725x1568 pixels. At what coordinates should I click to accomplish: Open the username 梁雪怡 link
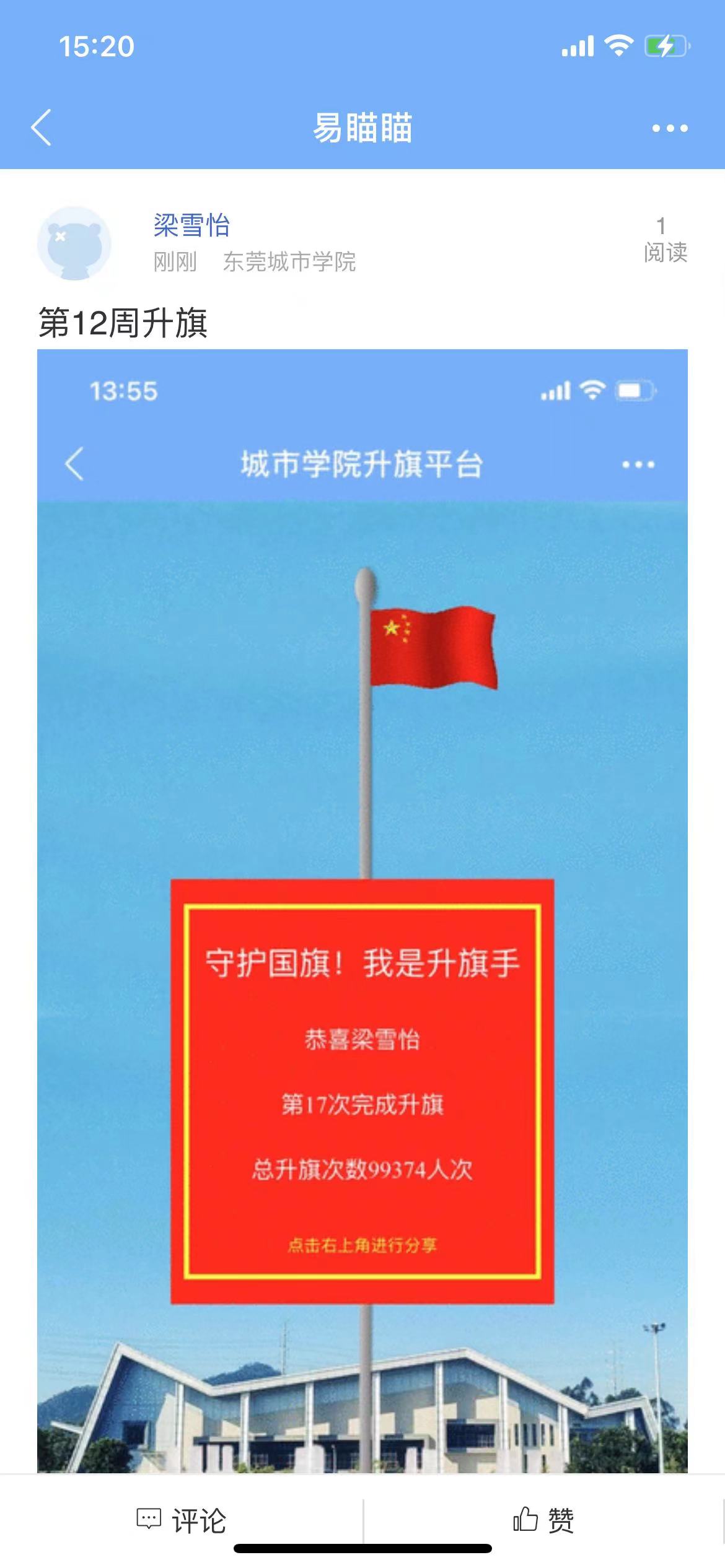[191, 225]
